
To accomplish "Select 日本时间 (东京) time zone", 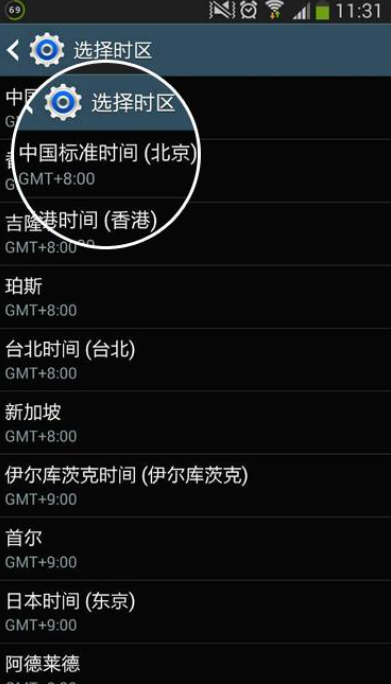I will [x=196, y=611].
